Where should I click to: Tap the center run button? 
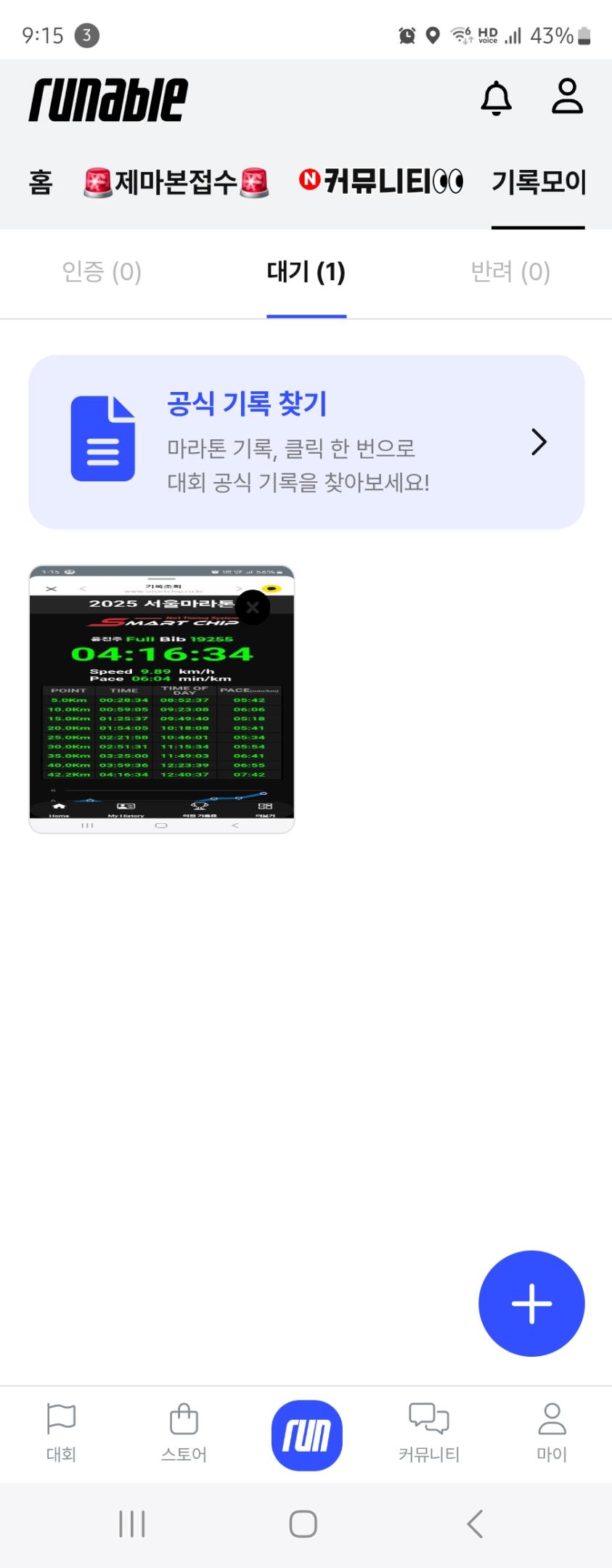306,1435
